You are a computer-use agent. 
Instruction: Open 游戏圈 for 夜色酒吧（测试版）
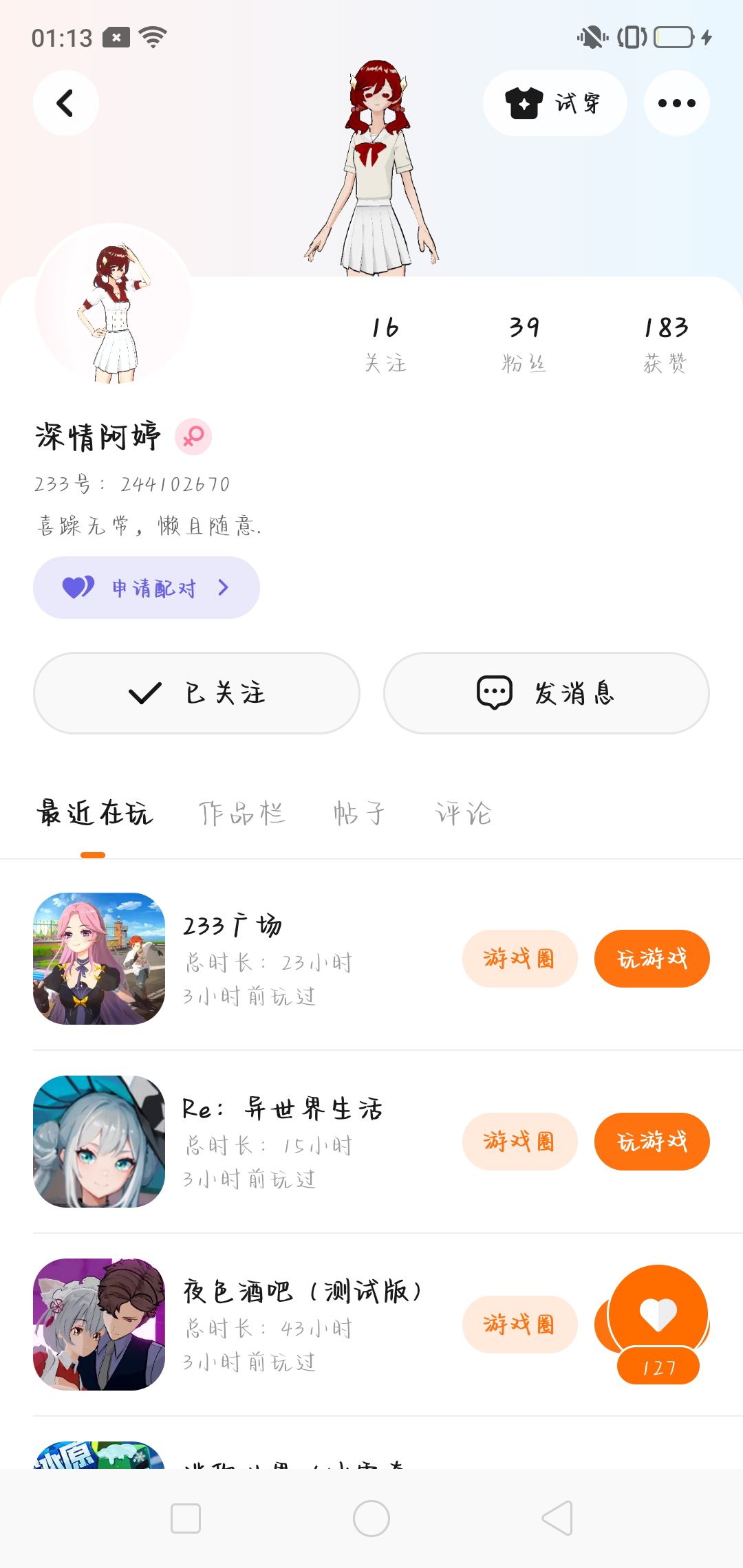pyautogui.click(x=519, y=1325)
